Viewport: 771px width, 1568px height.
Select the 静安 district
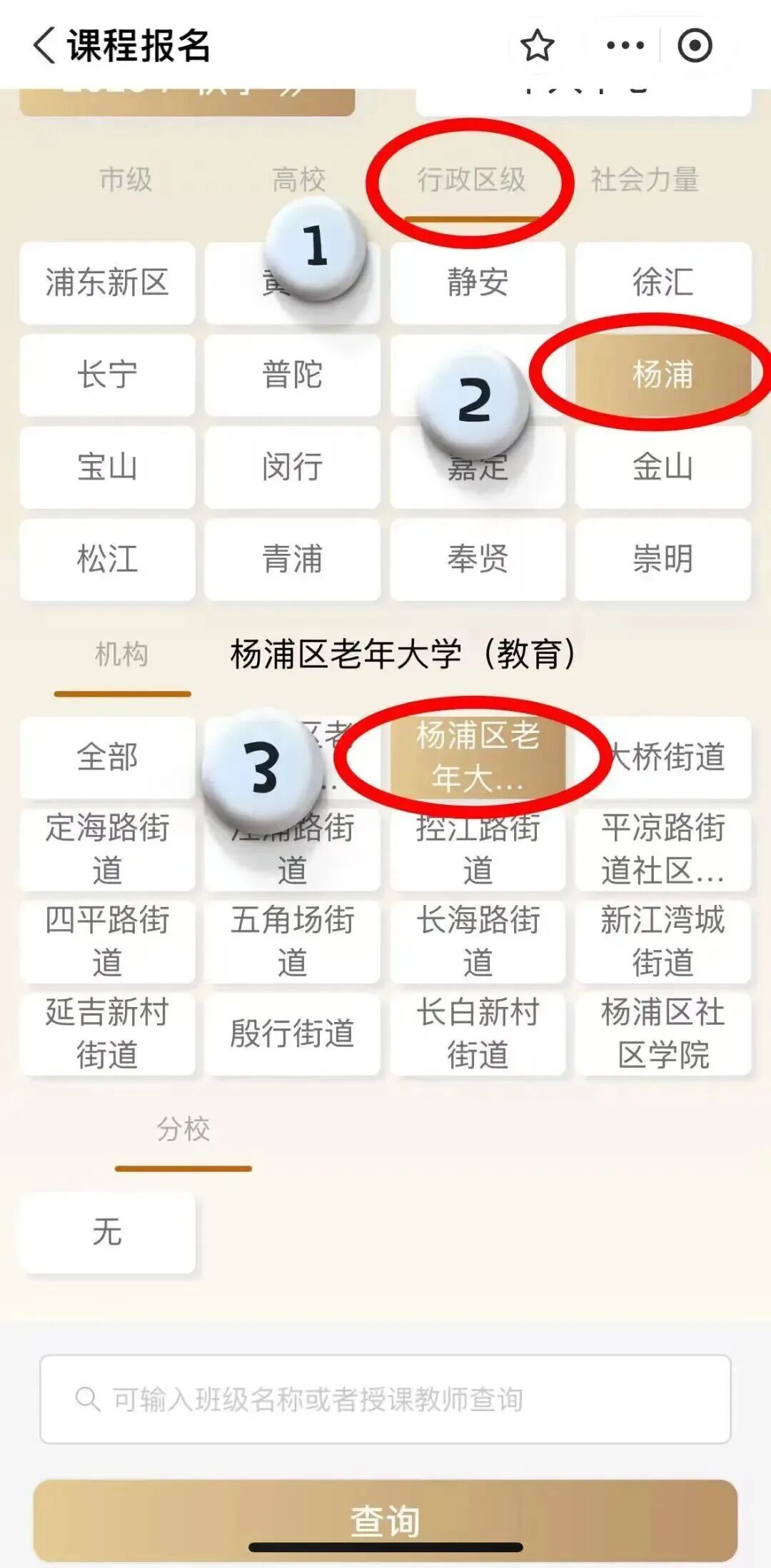(x=478, y=283)
